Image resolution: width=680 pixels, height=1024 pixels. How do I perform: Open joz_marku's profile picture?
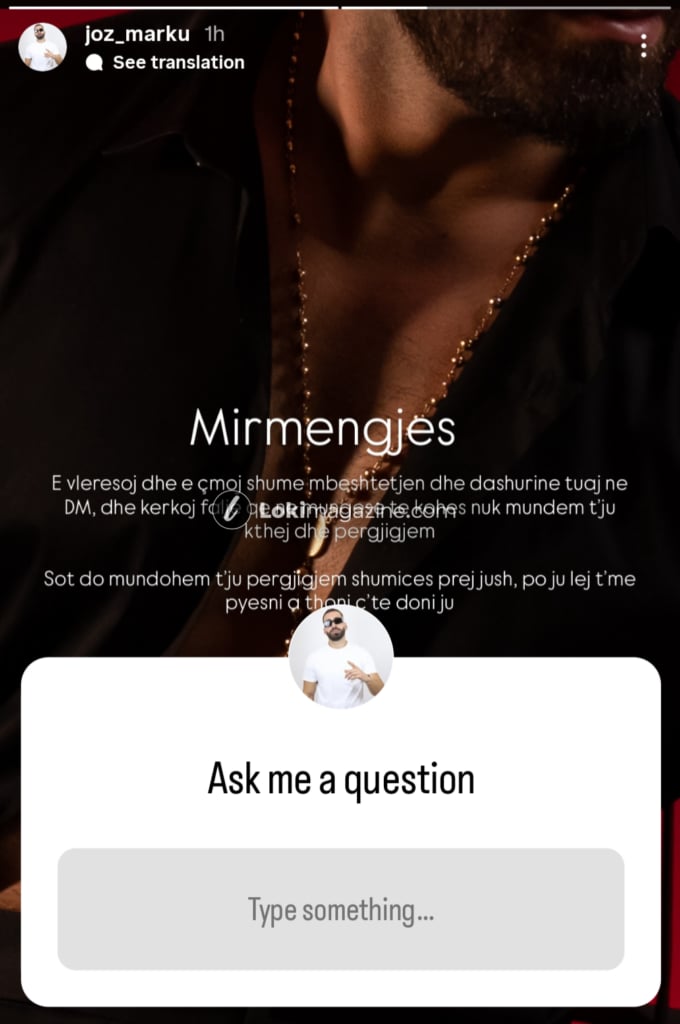42,47
